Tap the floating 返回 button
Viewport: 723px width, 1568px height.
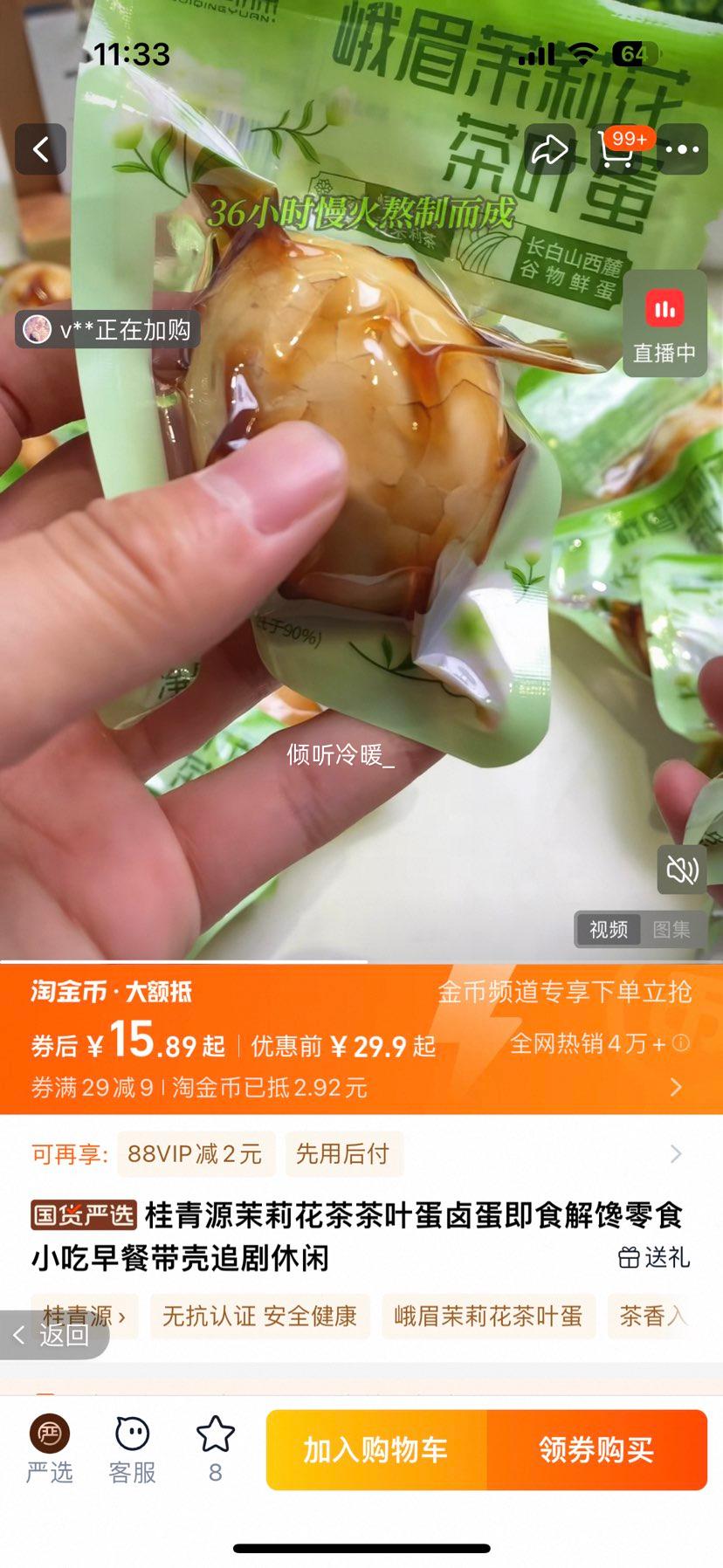(54, 1335)
